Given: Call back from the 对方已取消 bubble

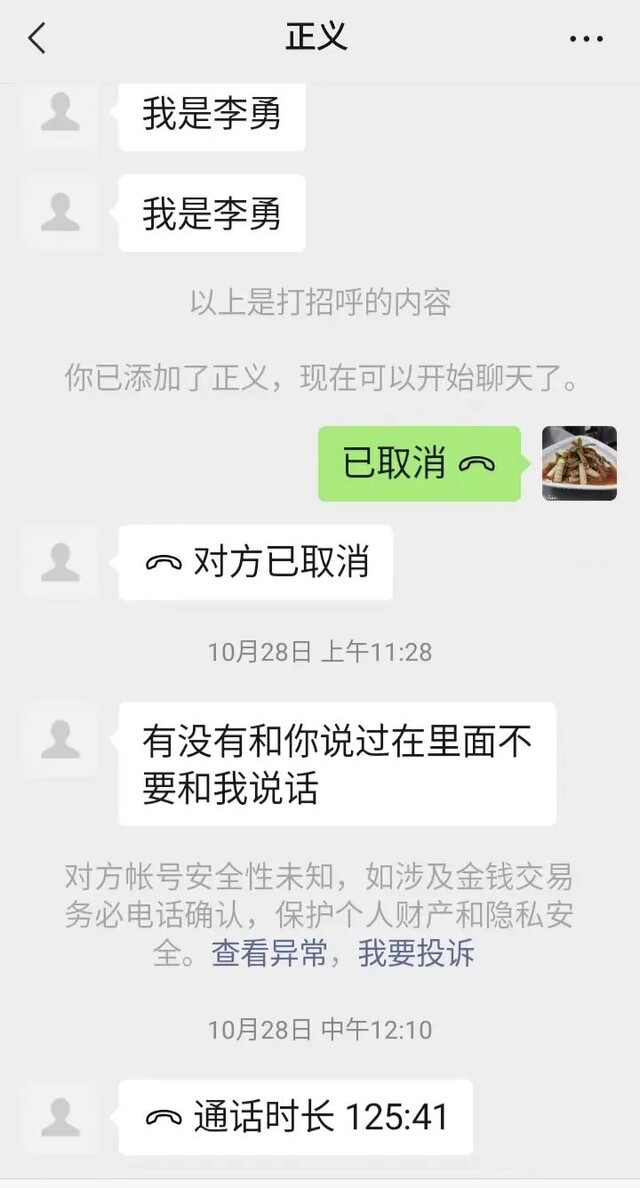Looking at the screenshot, I should pos(255,563).
